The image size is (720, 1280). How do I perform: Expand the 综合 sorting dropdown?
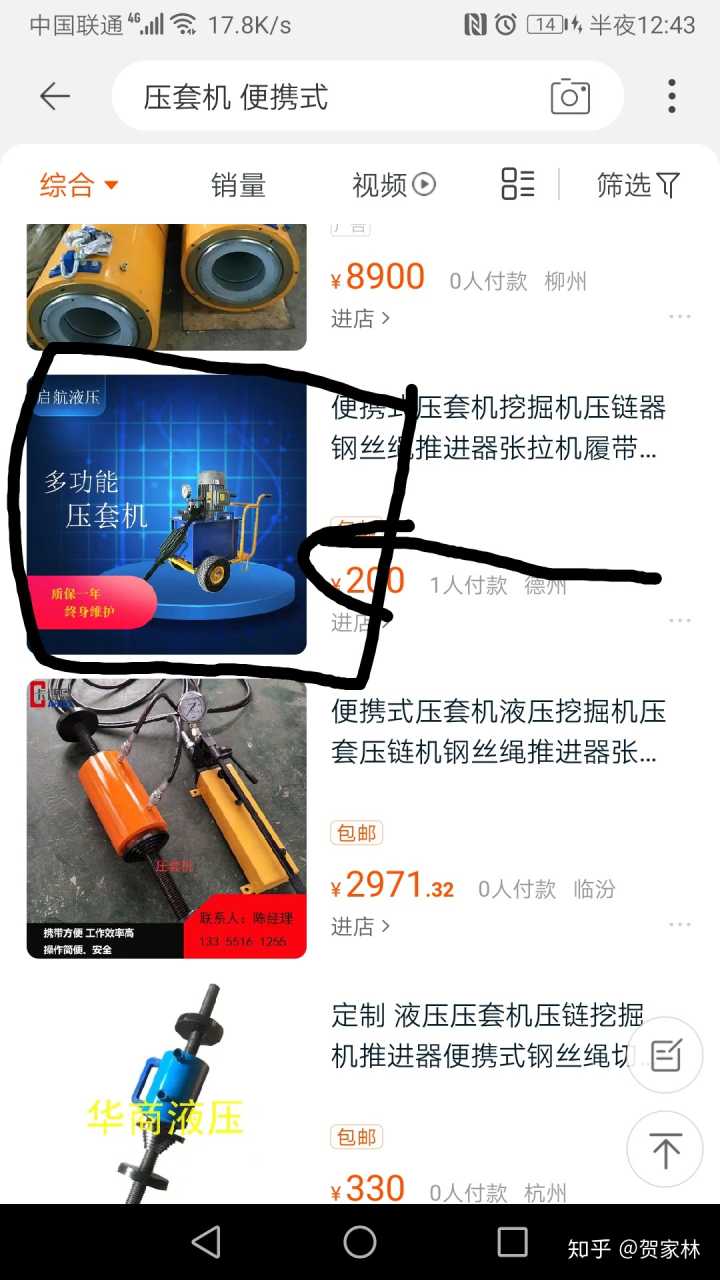pos(79,185)
